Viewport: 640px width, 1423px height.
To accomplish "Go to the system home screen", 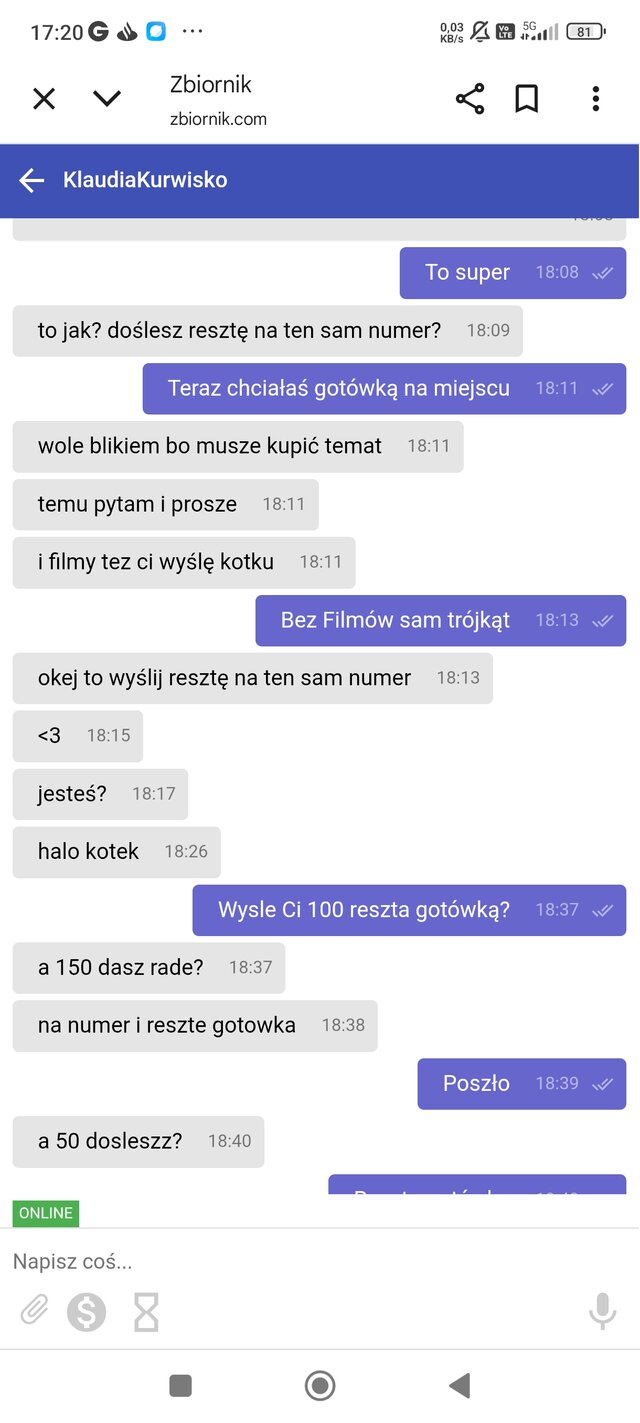I will [x=320, y=1385].
